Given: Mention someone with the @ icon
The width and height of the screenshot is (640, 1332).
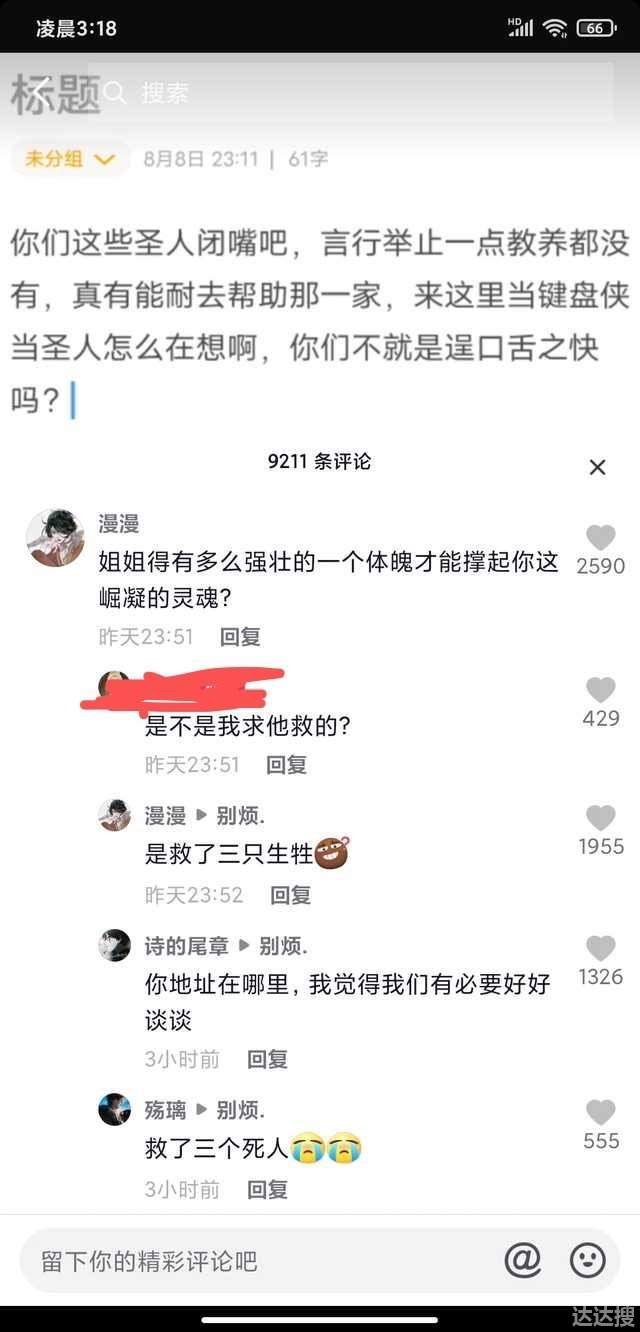Looking at the screenshot, I should coord(522,1260).
